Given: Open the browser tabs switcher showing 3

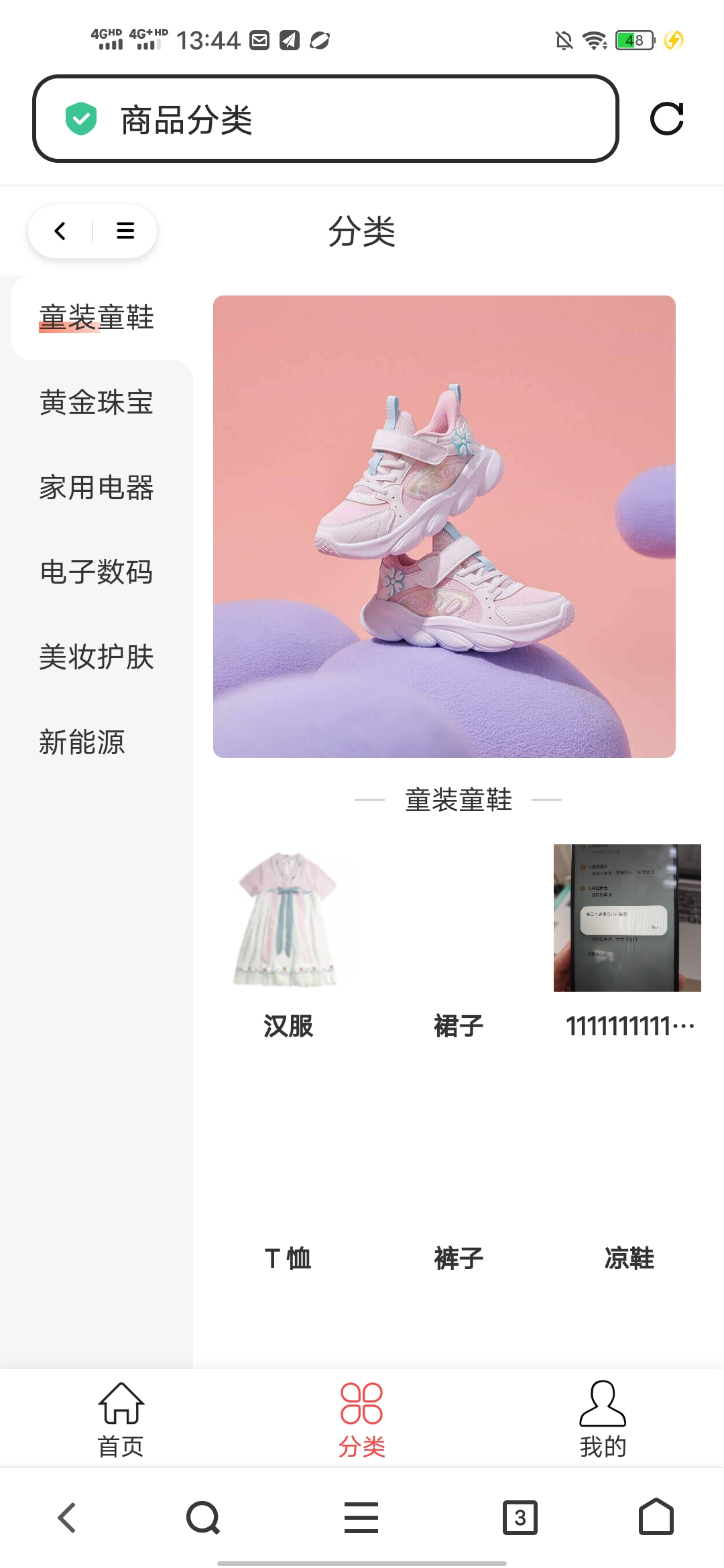Looking at the screenshot, I should click(x=520, y=1518).
